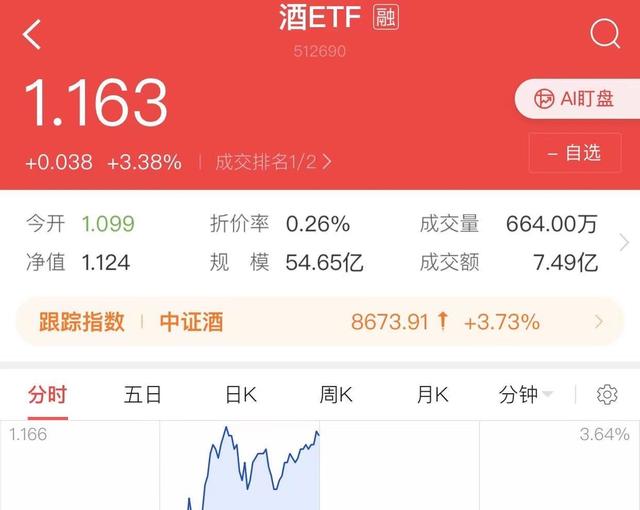Go back using the arrow icon
This screenshot has width=640, height=510.
tap(33, 35)
